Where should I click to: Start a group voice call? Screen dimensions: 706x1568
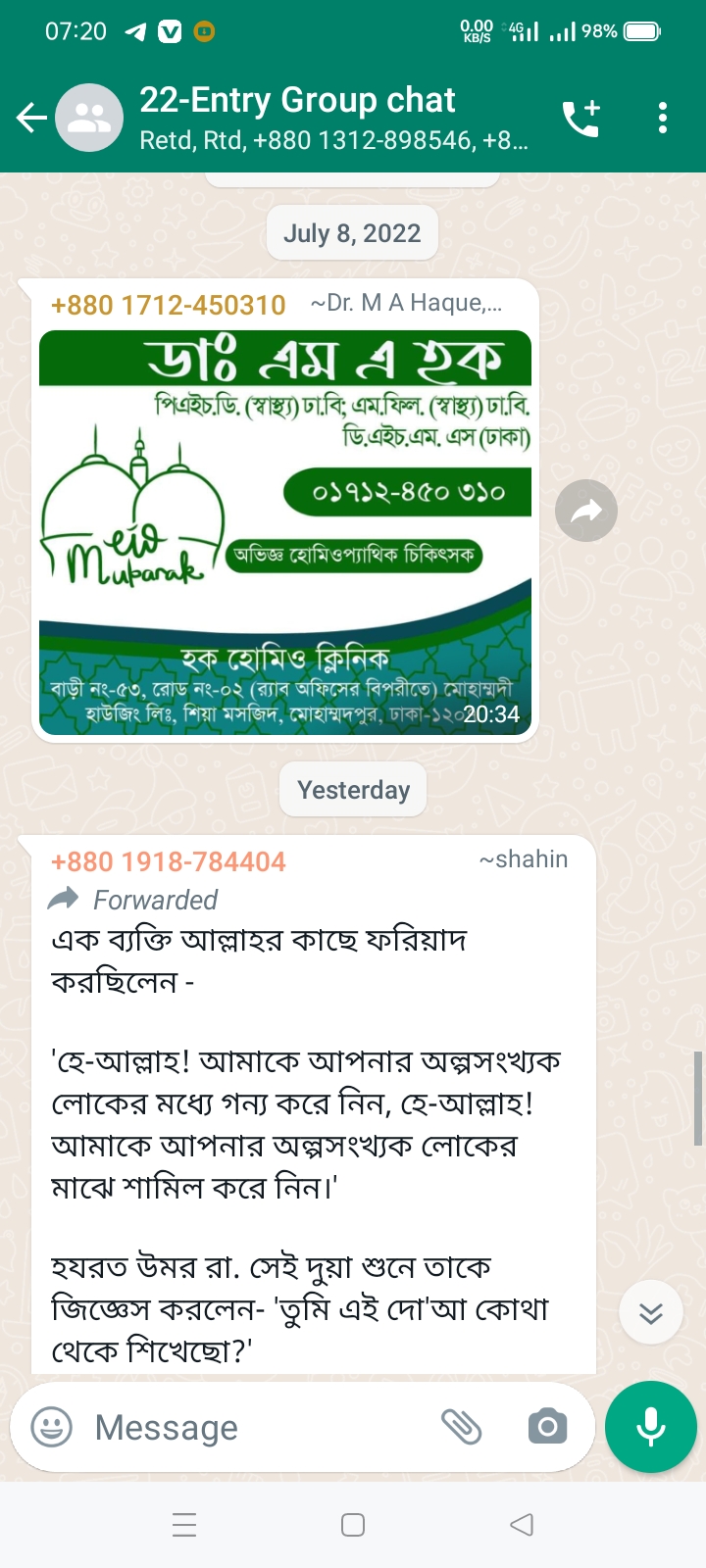point(581,119)
